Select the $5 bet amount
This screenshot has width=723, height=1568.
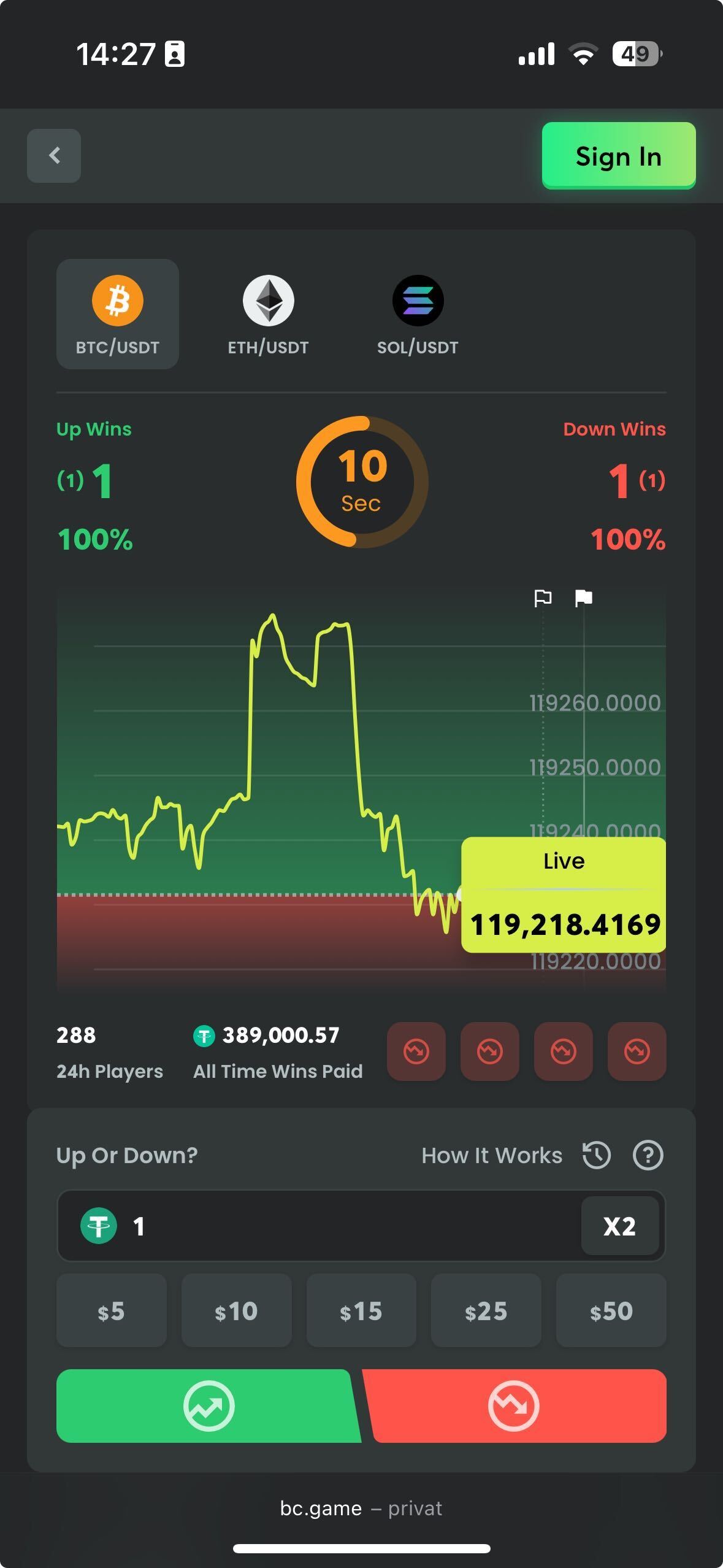[x=112, y=1311]
